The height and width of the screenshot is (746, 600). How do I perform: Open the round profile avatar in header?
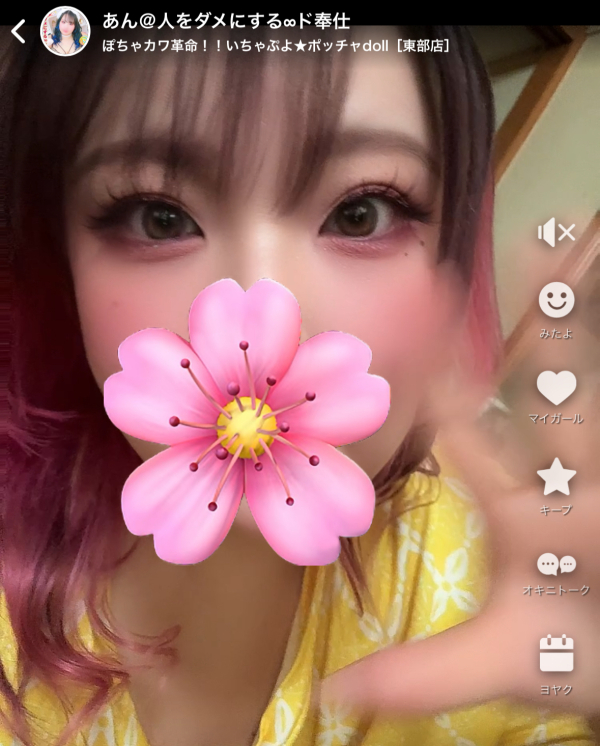[65, 31]
